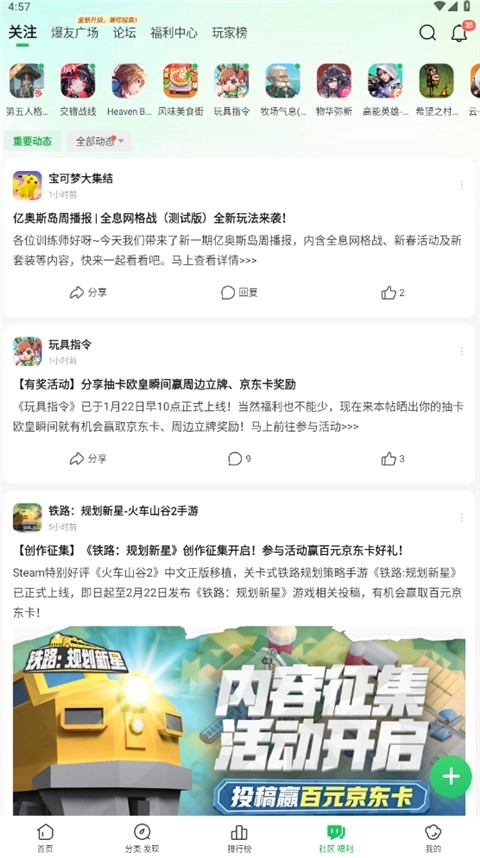The image size is (480, 858).
Task: Go to the 首页 tab
Action: pos(45,838)
